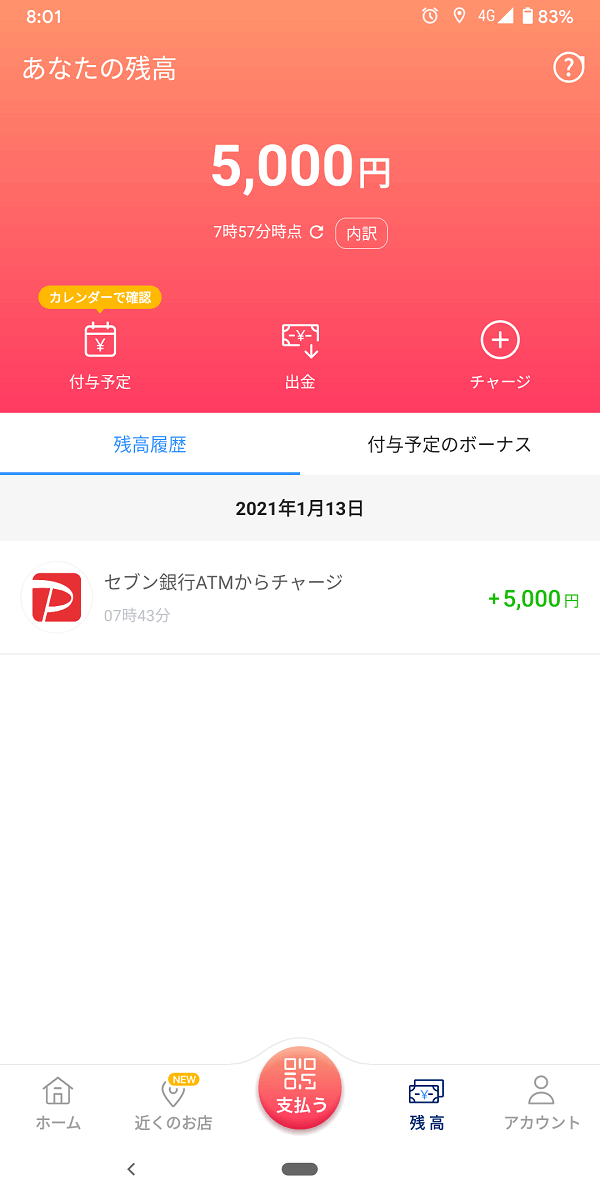This screenshot has width=600, height=1200.
Task: Go to the ホーム tab
Action: pyautogui.click(x=58, y=1104)
